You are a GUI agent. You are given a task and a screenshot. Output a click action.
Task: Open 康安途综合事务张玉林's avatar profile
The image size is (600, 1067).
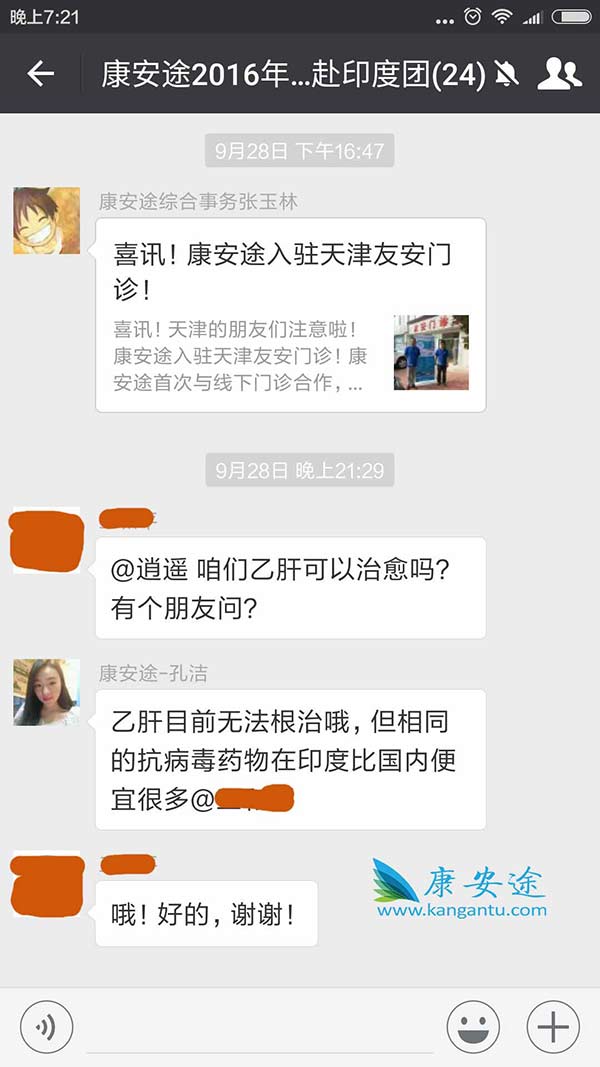tap(46, 220)
